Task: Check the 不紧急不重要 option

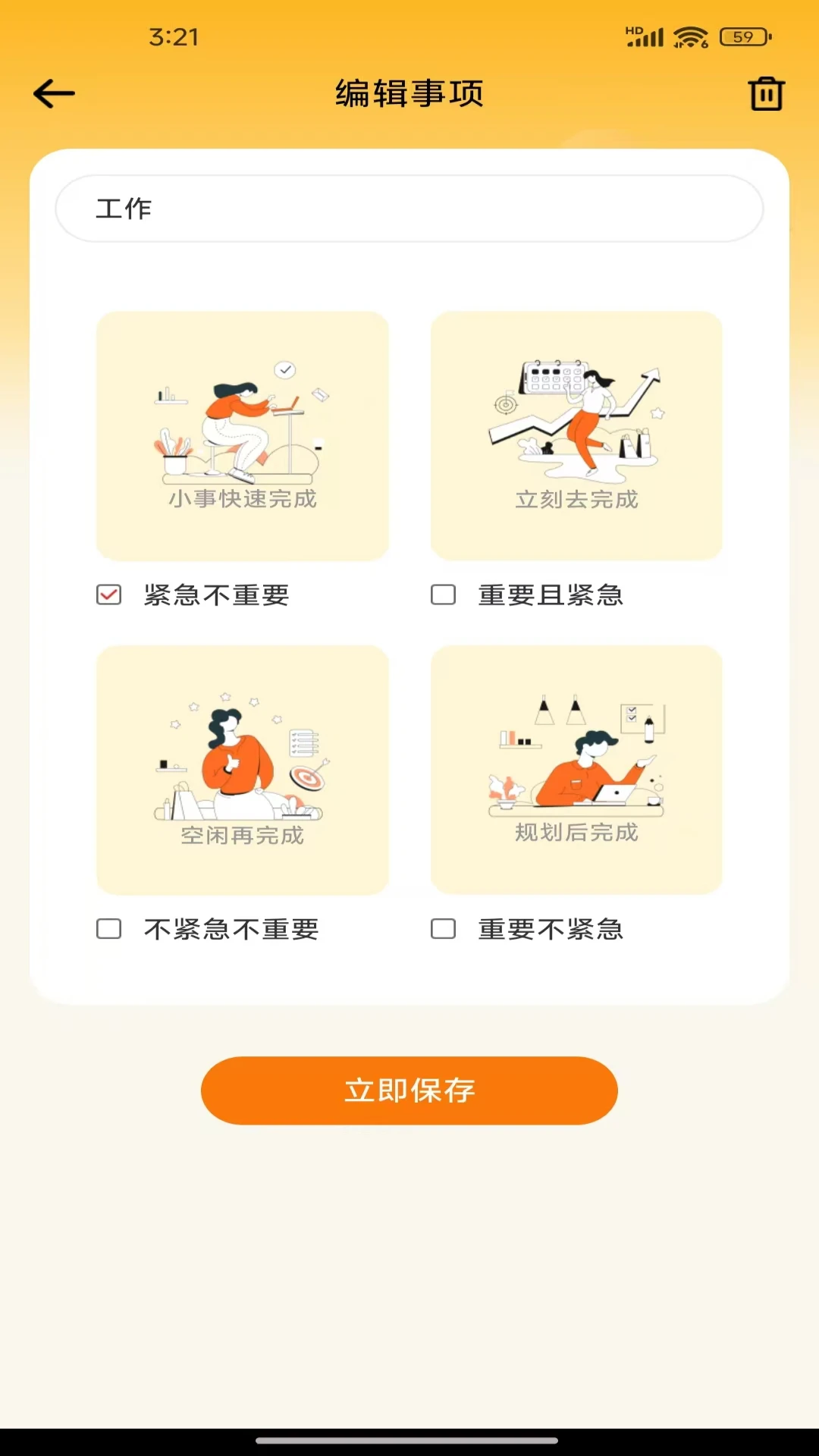Action: [108, 929]
